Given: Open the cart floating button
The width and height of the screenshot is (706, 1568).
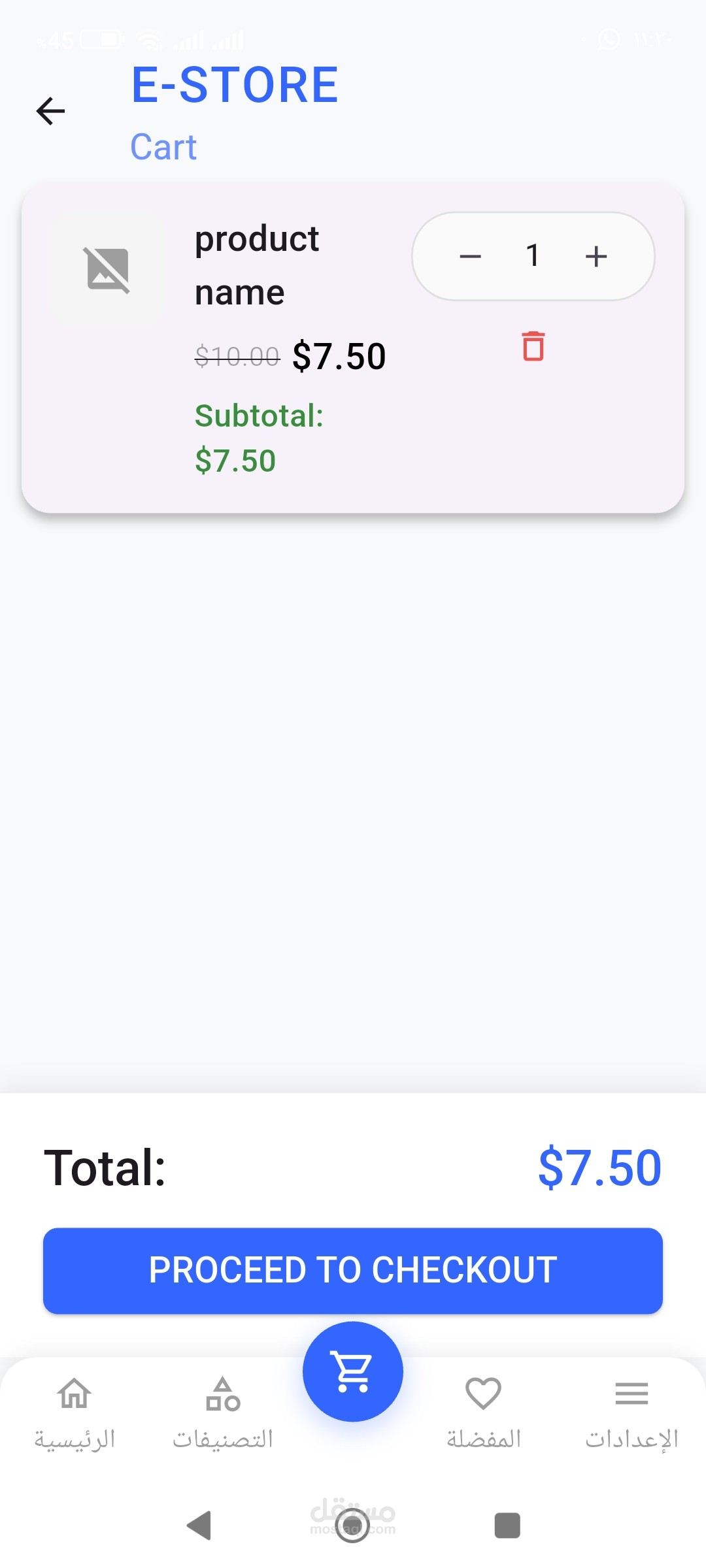Looking at the screenshot, I should (x=353, y=1371).
